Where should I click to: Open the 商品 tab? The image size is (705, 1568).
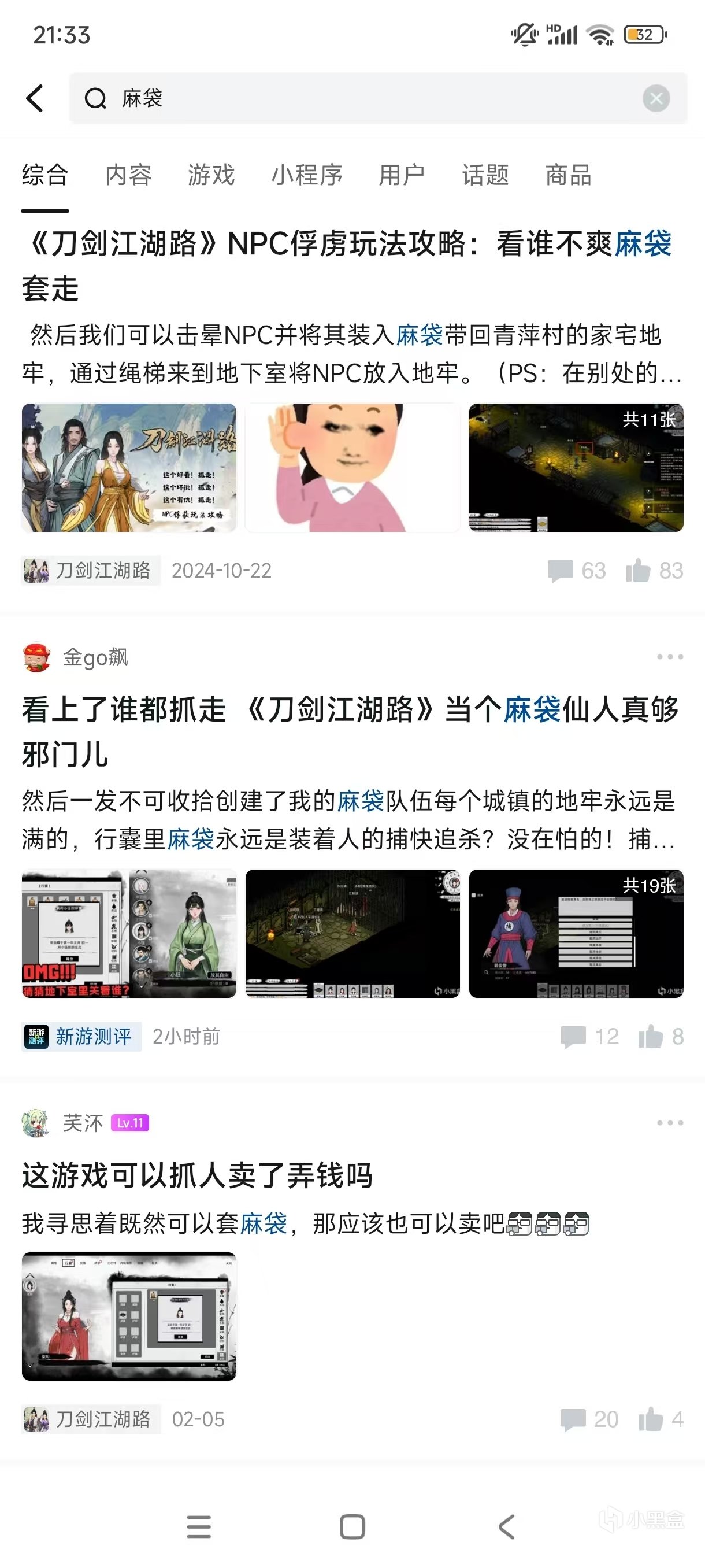point(568,175)
